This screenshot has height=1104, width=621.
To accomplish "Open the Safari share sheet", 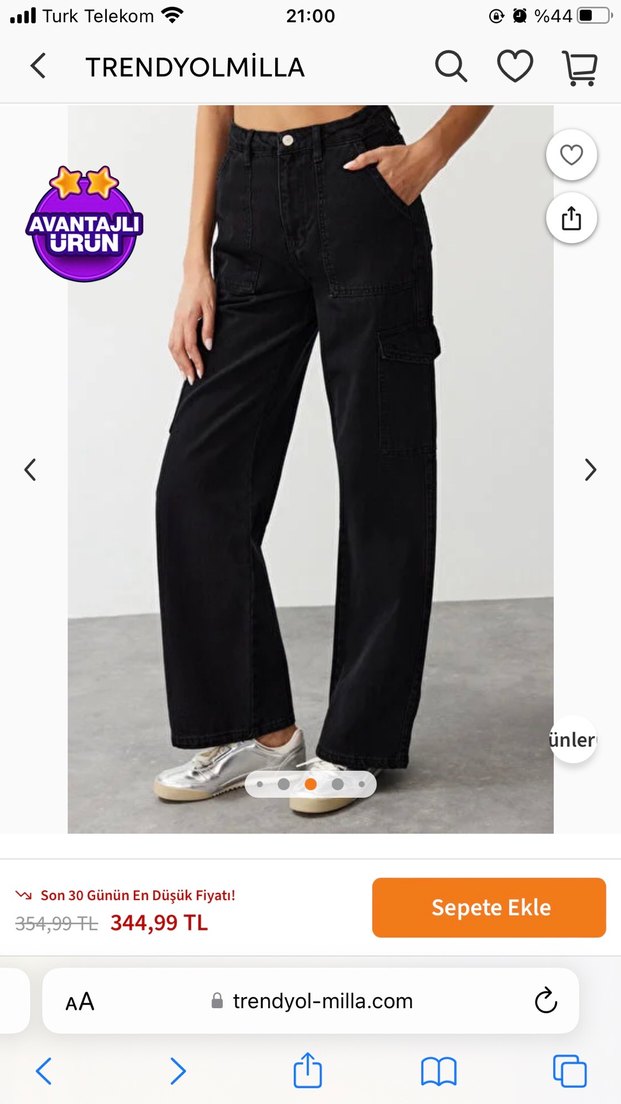I will [x=308, y=1071].
